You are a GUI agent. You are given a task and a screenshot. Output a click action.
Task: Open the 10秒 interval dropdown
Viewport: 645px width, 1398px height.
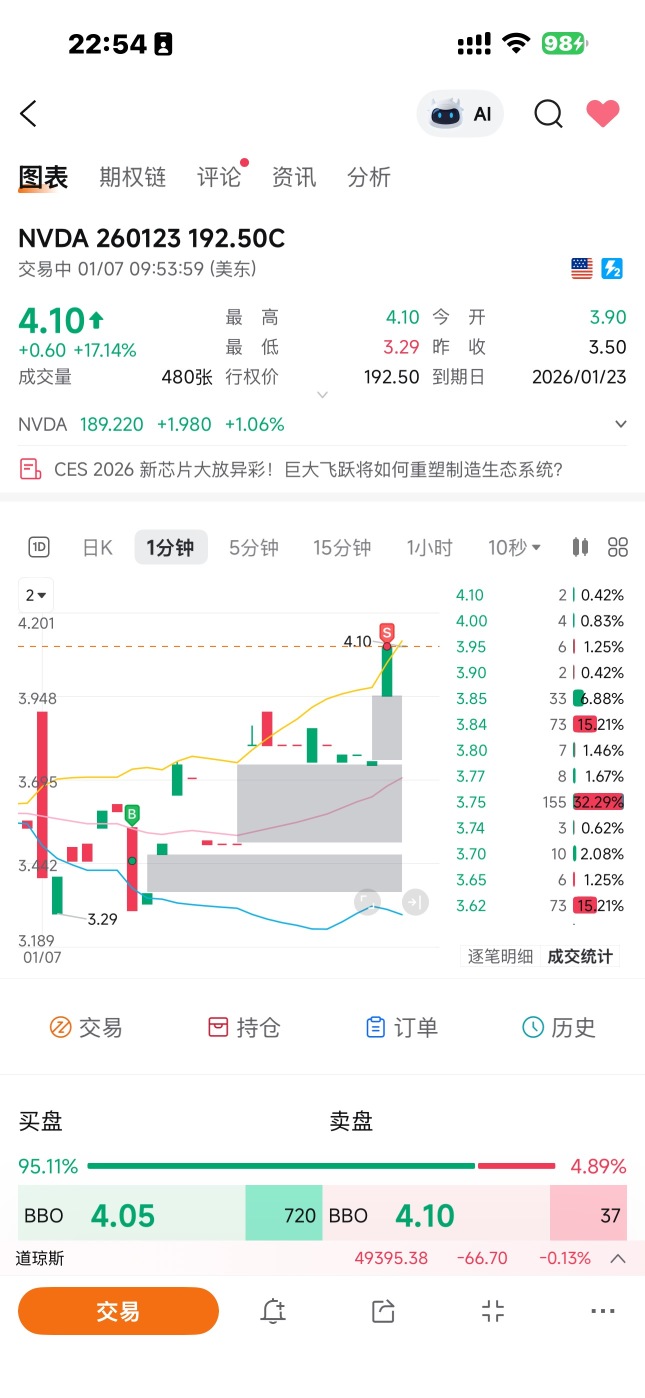514,547
